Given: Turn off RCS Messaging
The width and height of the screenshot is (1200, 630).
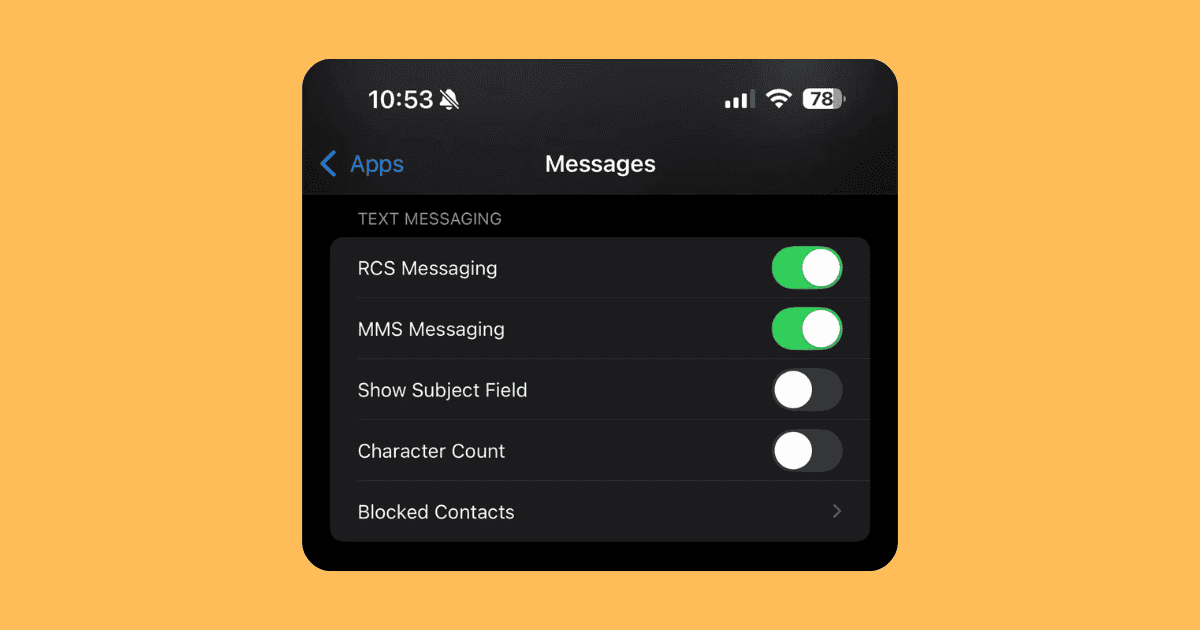Looking at the screenshot, I should [806, 268].
